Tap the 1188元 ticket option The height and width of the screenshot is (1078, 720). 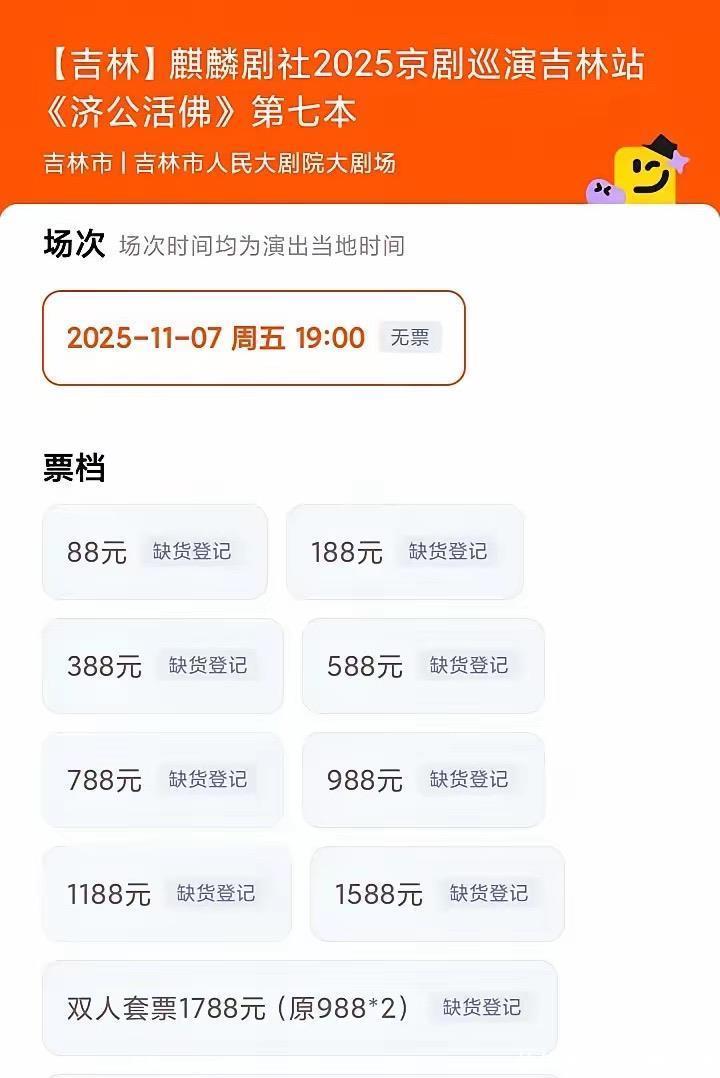point(167,894)
